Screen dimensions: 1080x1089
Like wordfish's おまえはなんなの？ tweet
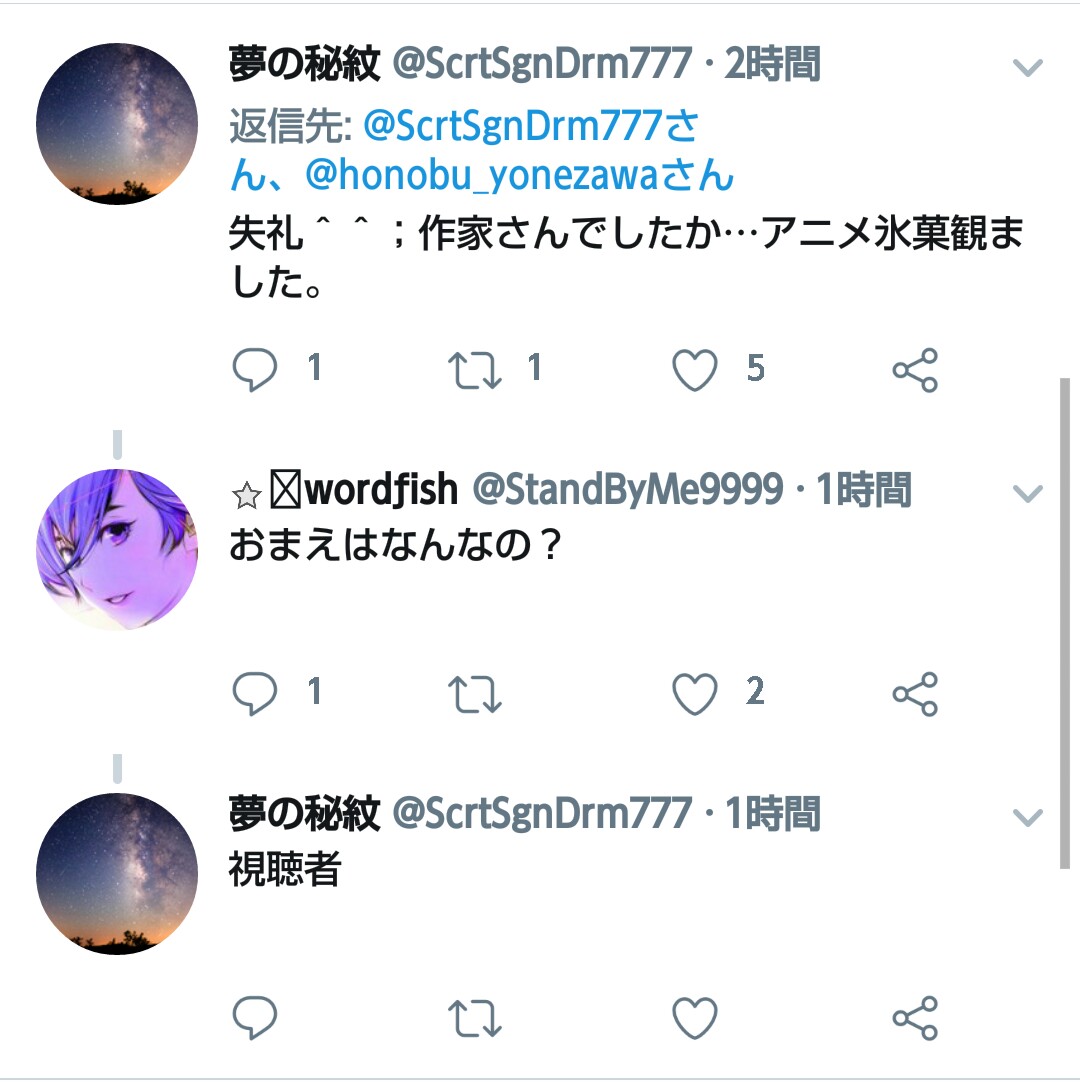pos(694,693)
